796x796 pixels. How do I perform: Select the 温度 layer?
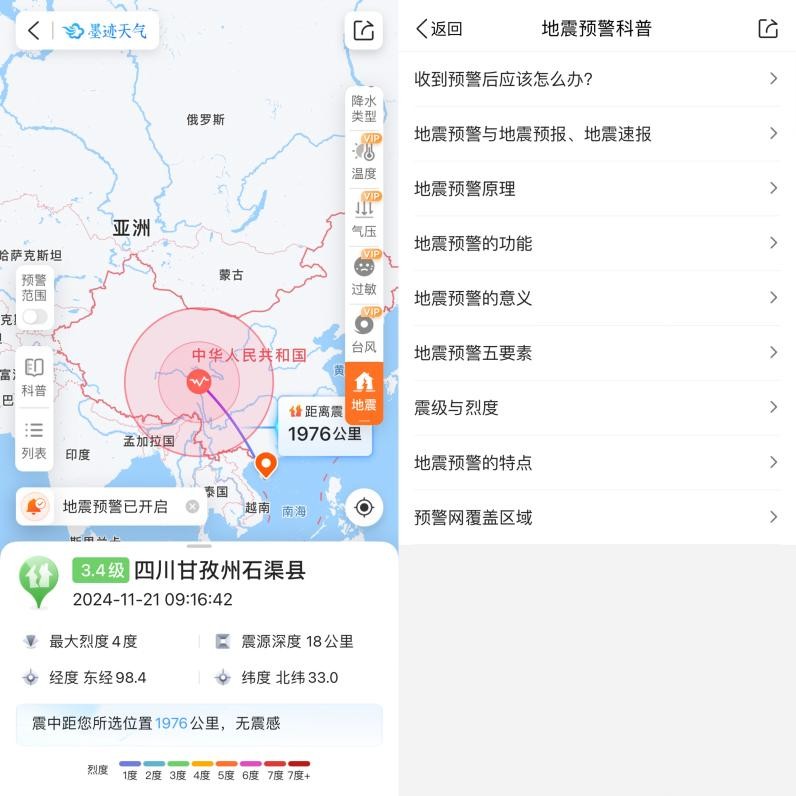364,160
